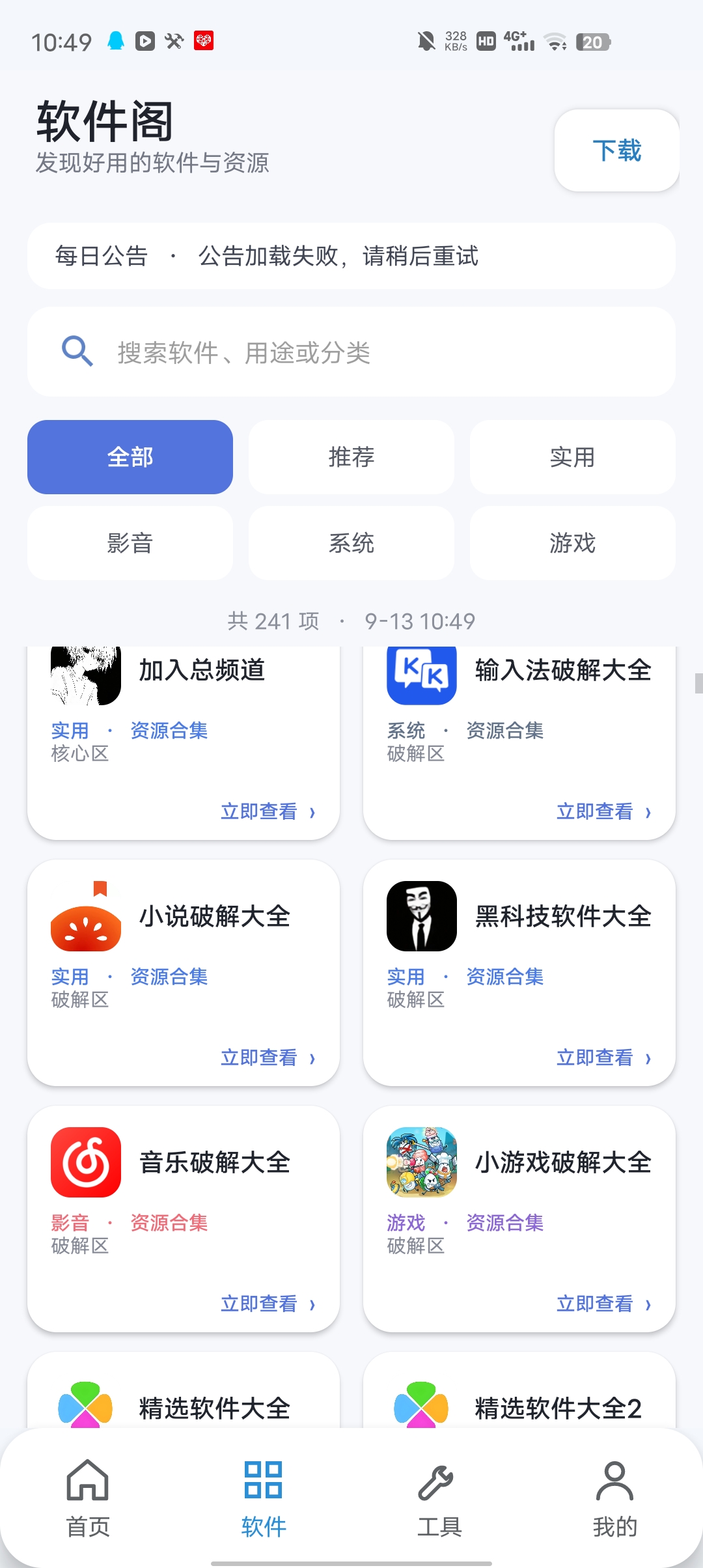This screenshot has height=1568, width=703.
Task: Tap 立即查看 on 小游戏破解大全
Action: pos(603,1304)
